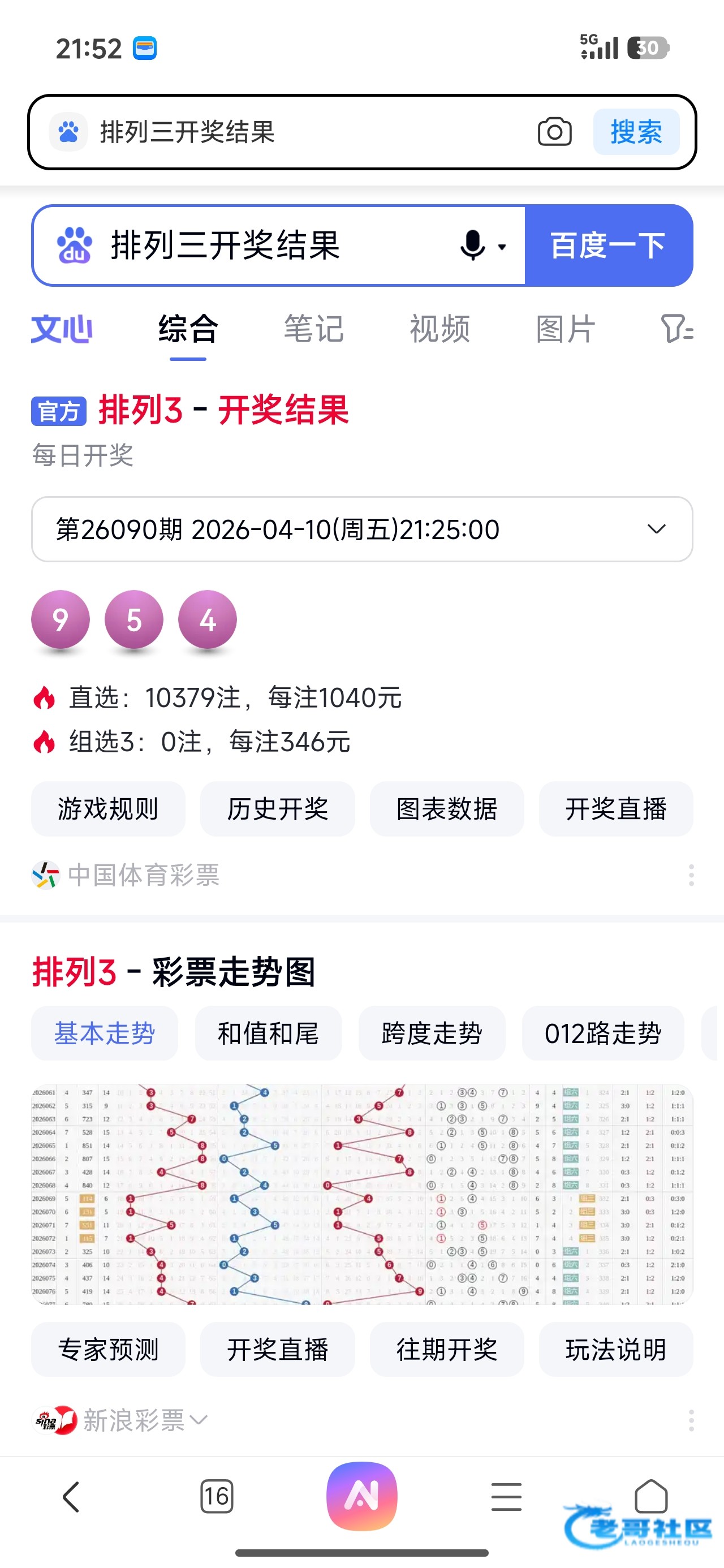Switch to the 文心 tab
Screen dimensions: 724x1568
point(62,329)
